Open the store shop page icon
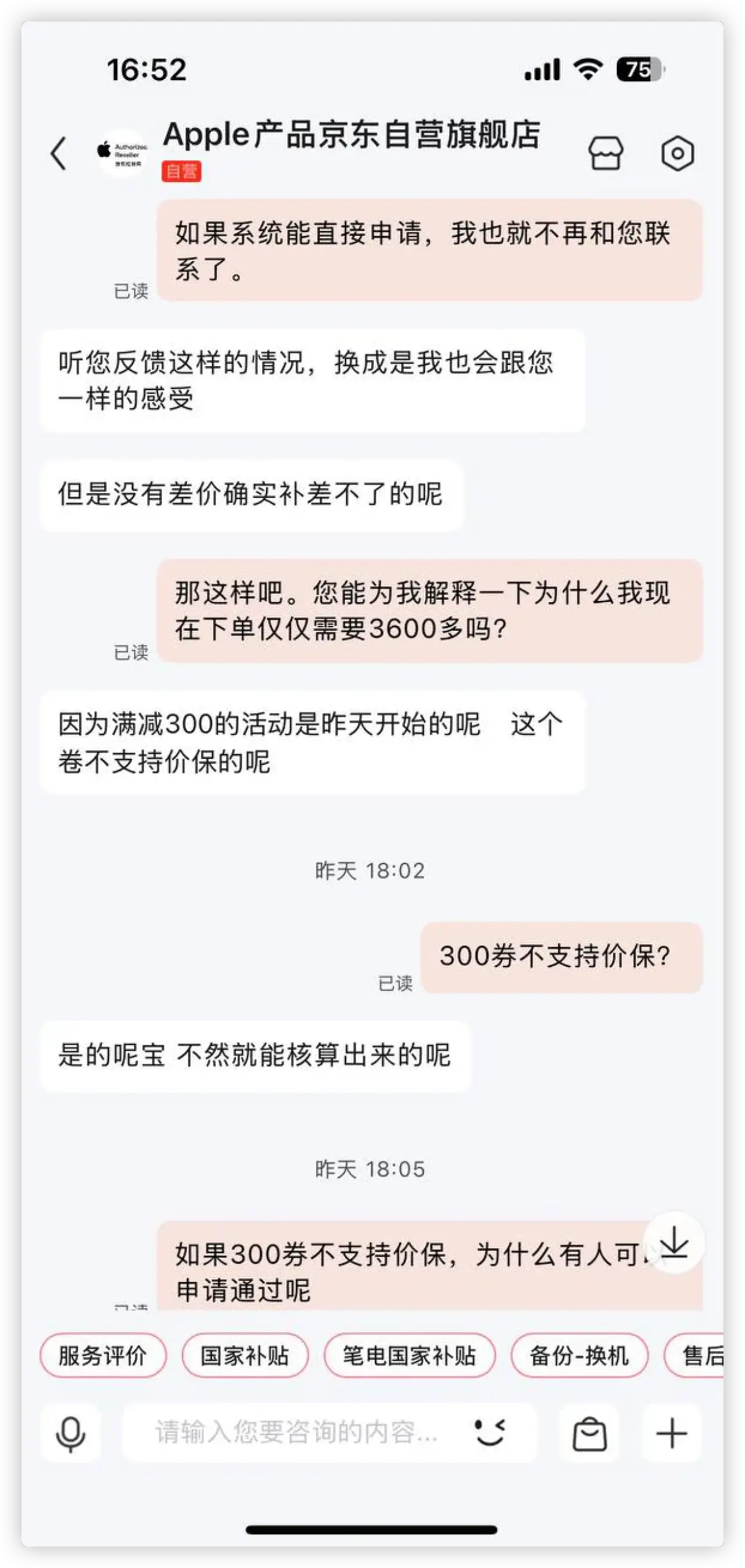This screenshot has width=745, height=1568. click(605, 153)
